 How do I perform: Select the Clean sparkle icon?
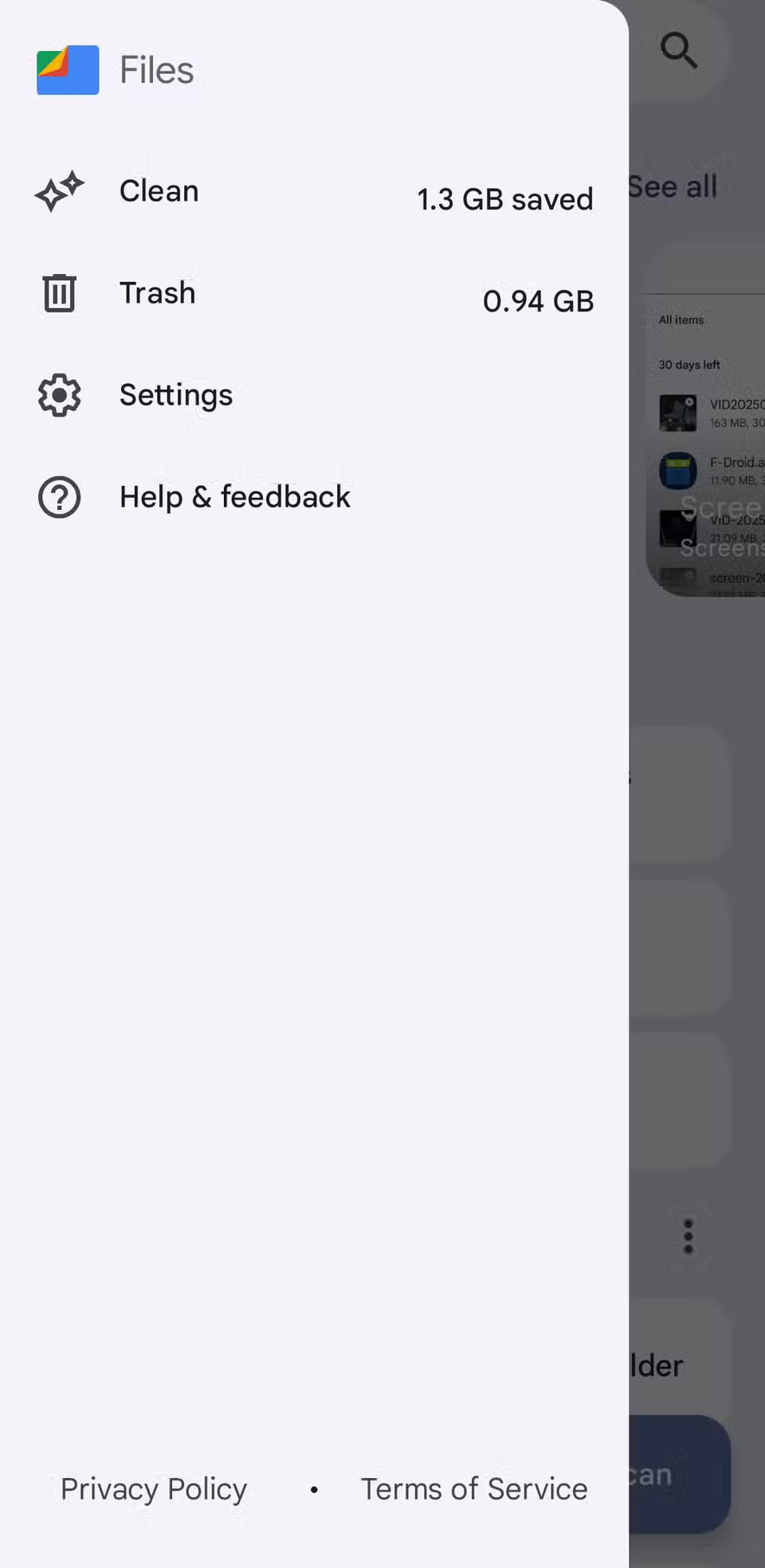click(x=59, y=191)
